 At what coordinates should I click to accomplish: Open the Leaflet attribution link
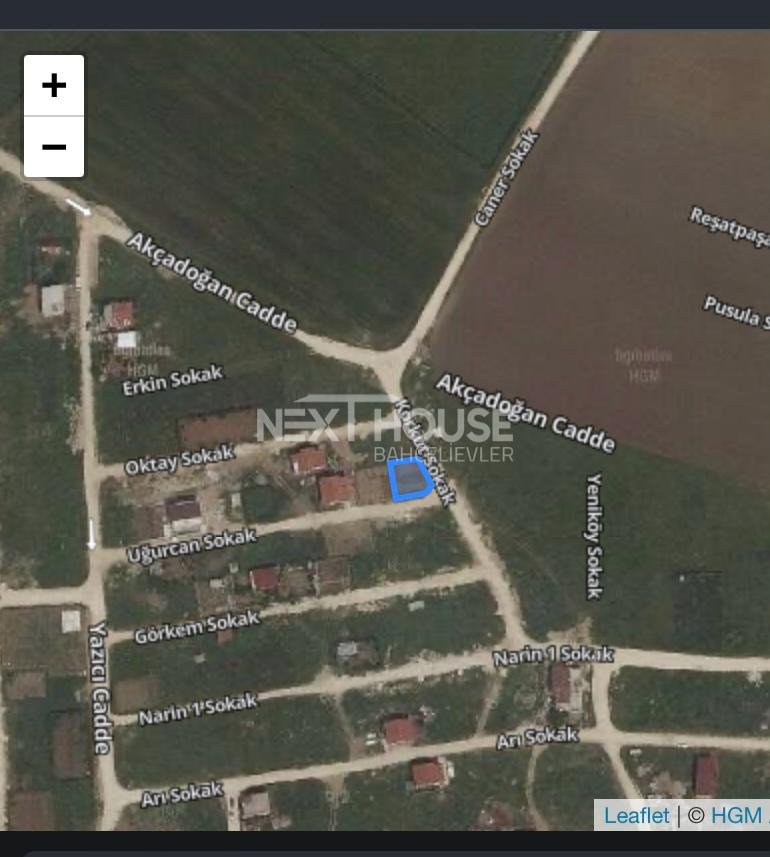(636, 815)
